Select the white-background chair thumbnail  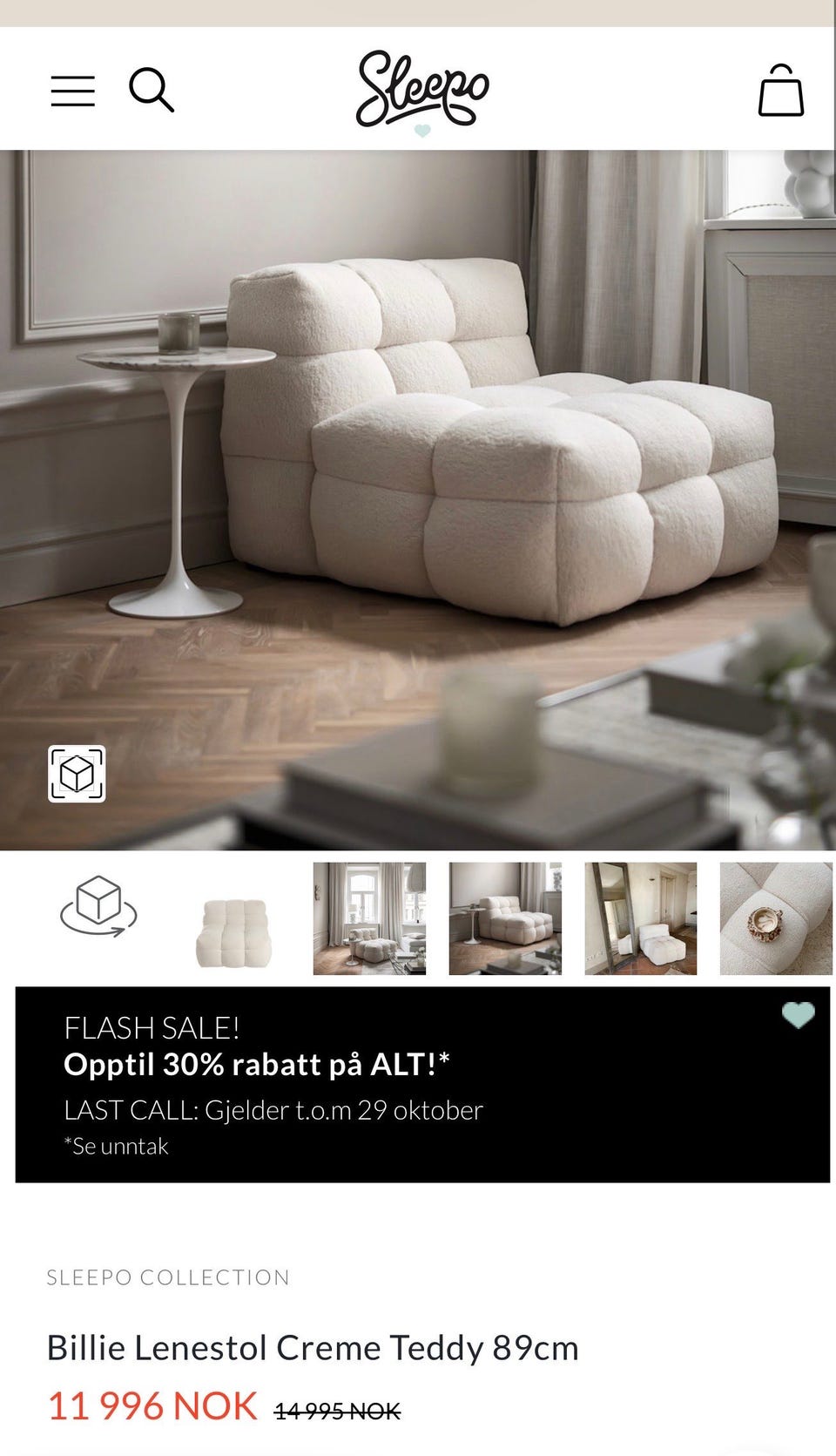(x=235, y=918)
